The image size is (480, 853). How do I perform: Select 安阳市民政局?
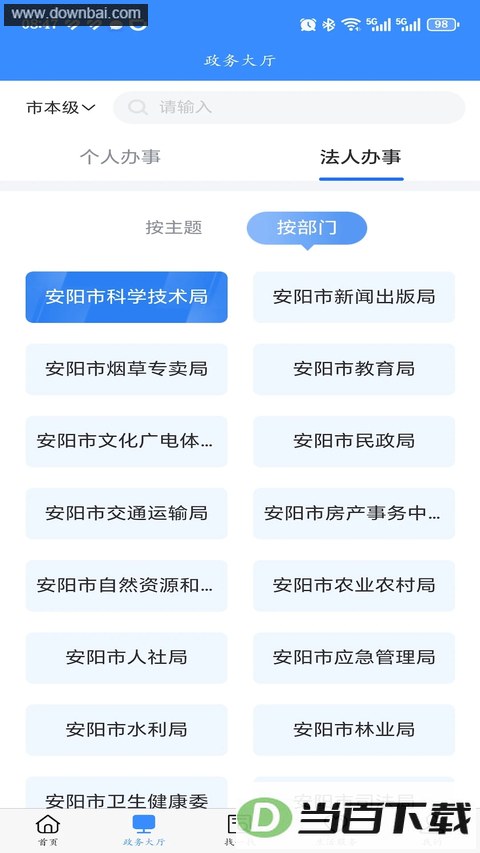click(x=354, y=441)
